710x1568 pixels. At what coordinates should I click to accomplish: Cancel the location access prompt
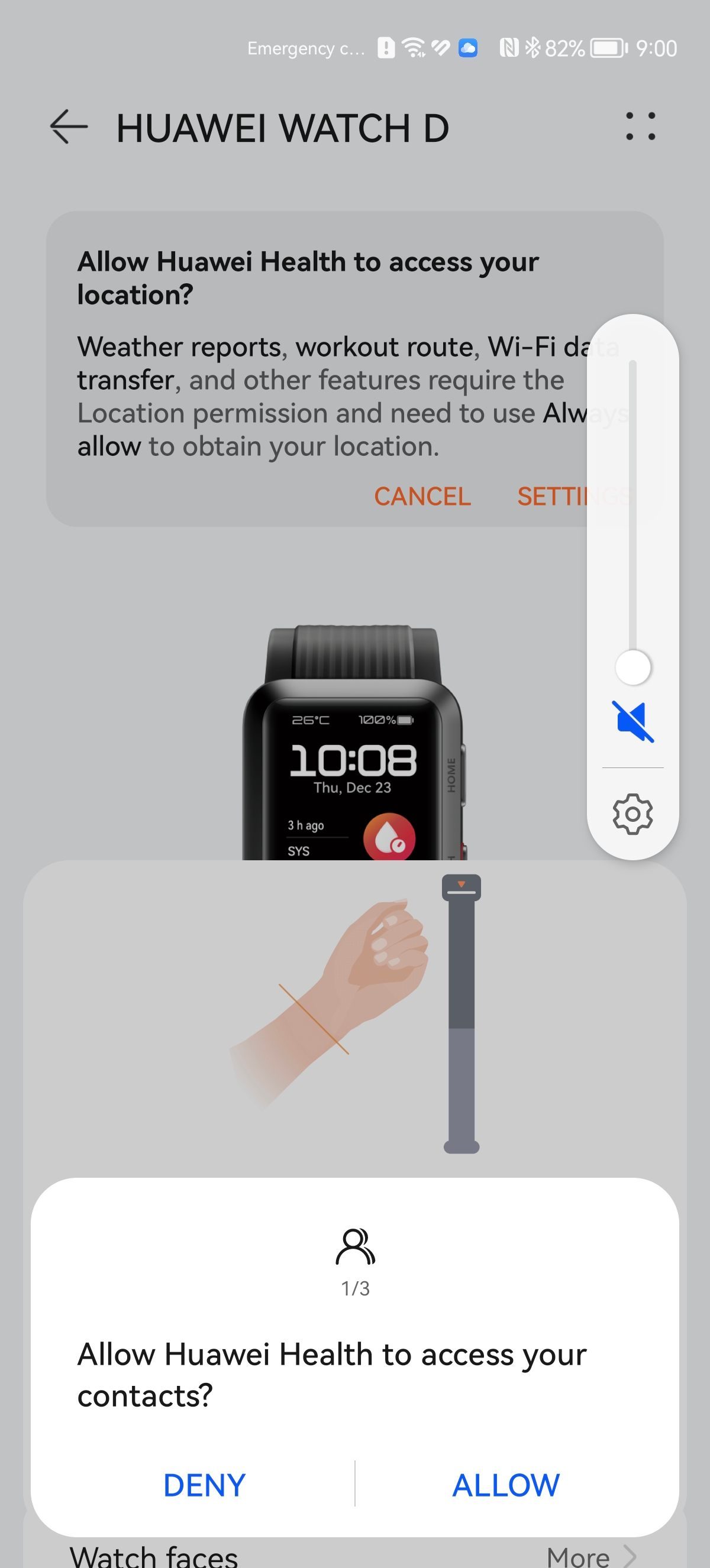[x=422, y=496]
